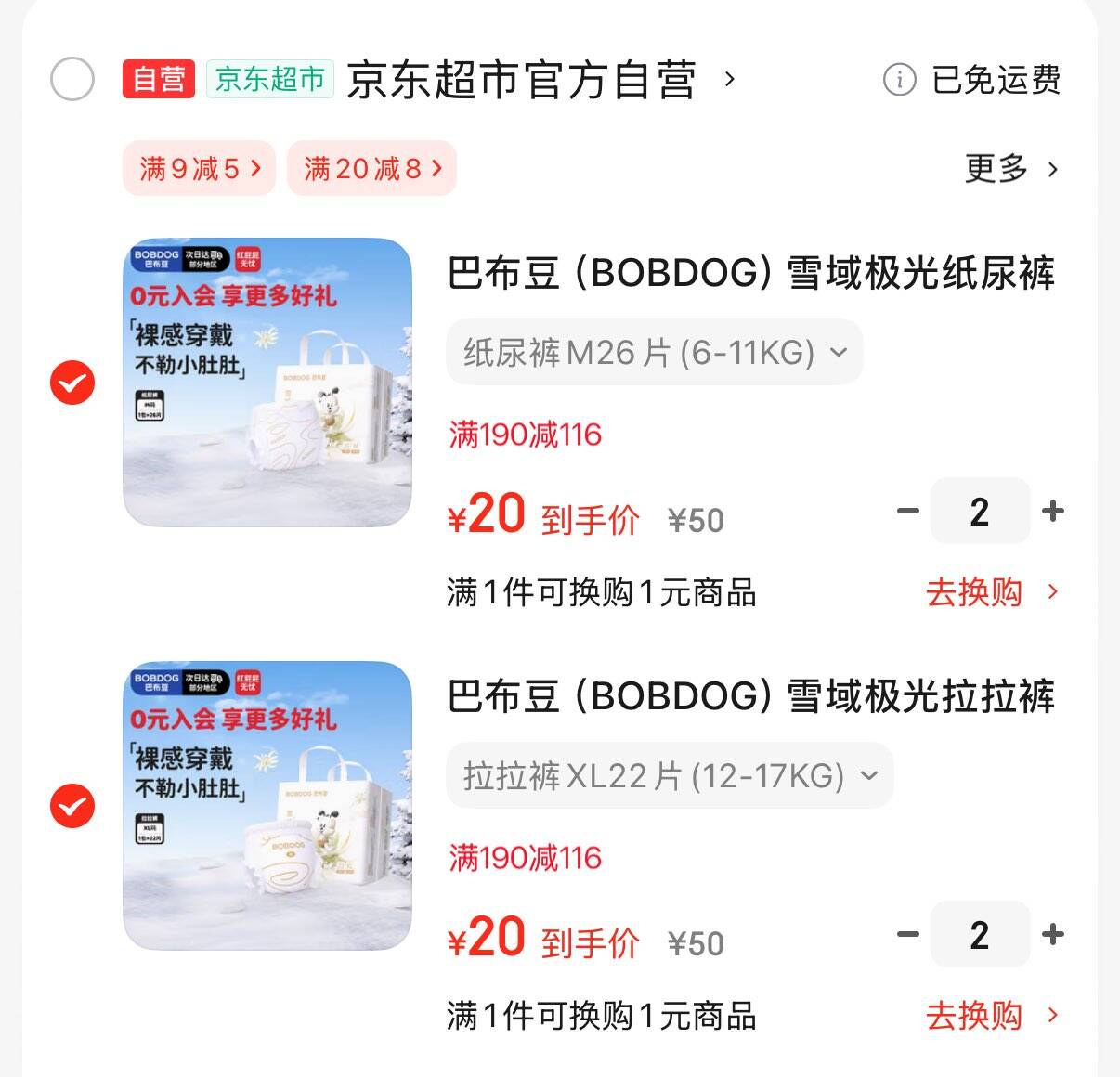Increase quantity of 雪域极光纸尿裤
Image resolution: width=1120 pixels, height=1077 pixels.
click(1053, 511)
